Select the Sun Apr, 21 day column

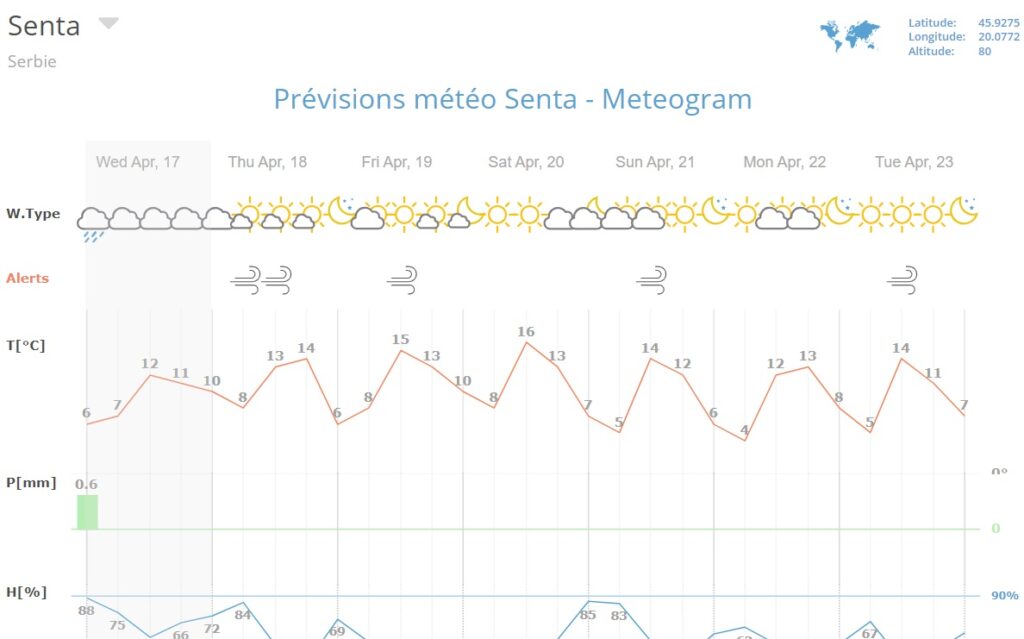pyautogui.click(x=654, y=162)
